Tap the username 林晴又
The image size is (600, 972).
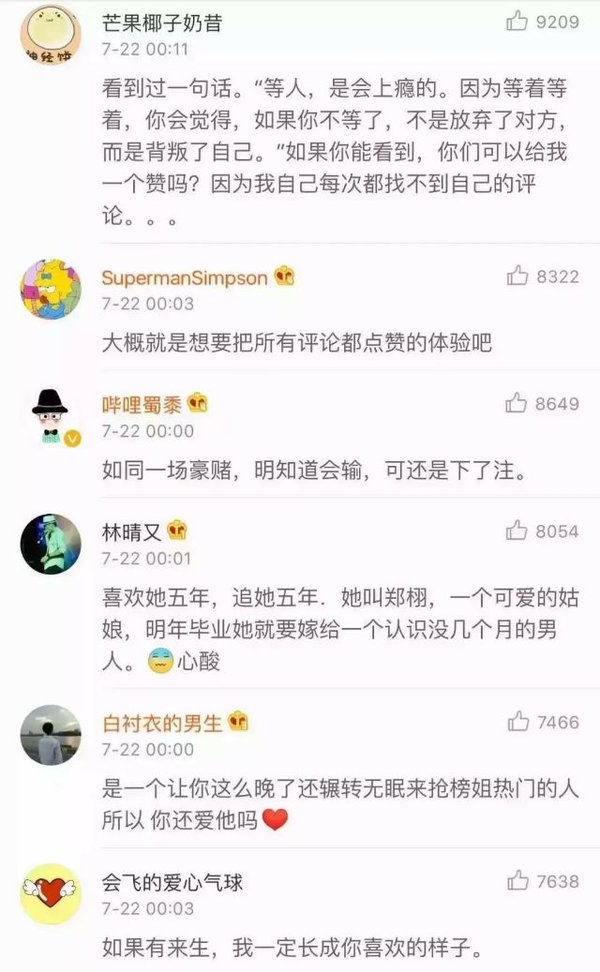[x=131, y=532]
